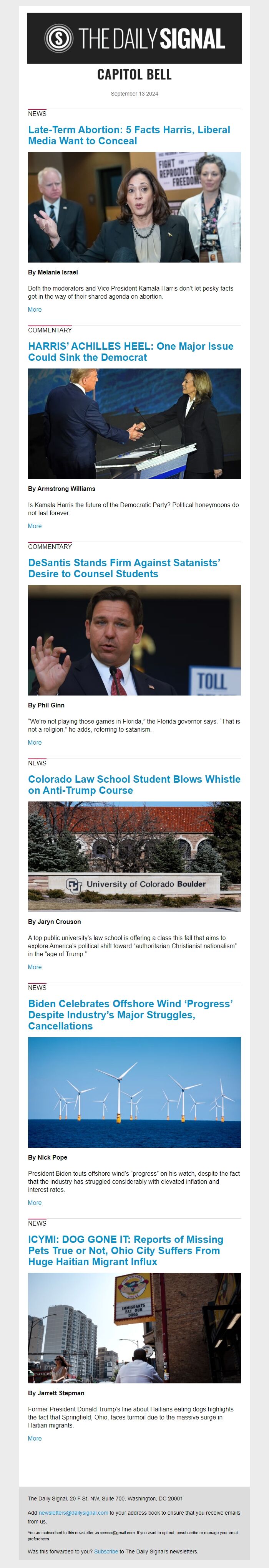269x1568 pixels.
Task: Tap More under Nick Pope's article
Action: (x=35, y=1203)
